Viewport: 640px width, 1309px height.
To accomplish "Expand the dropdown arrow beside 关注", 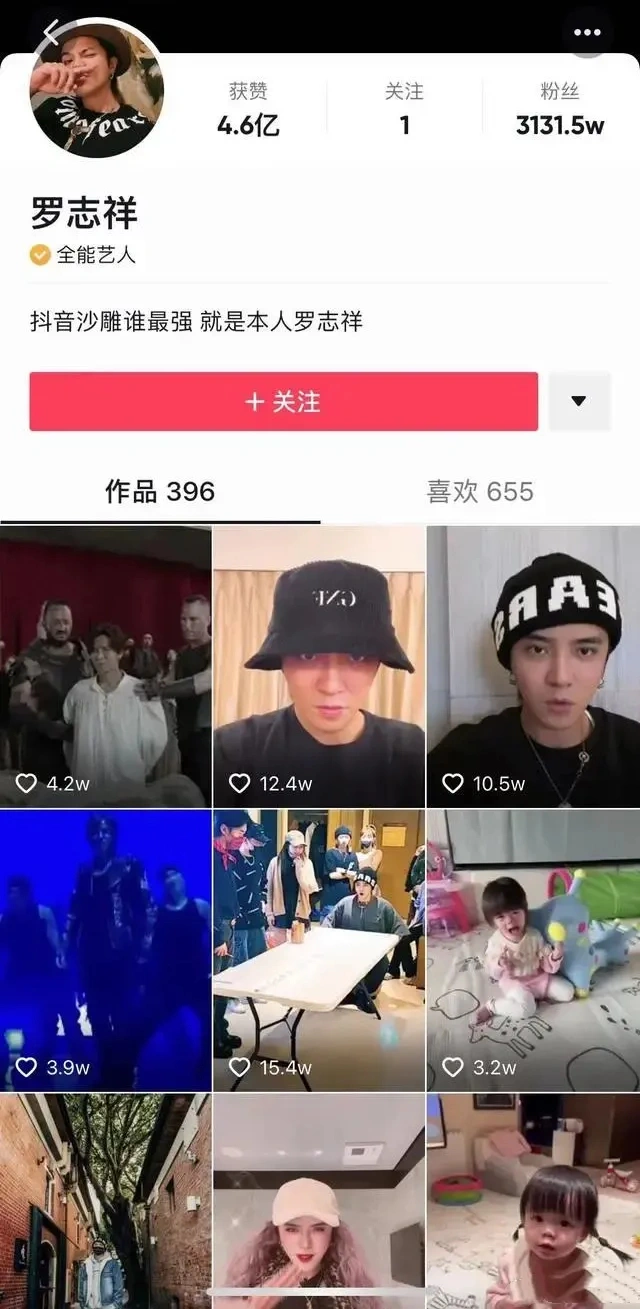I will [579, 401].
